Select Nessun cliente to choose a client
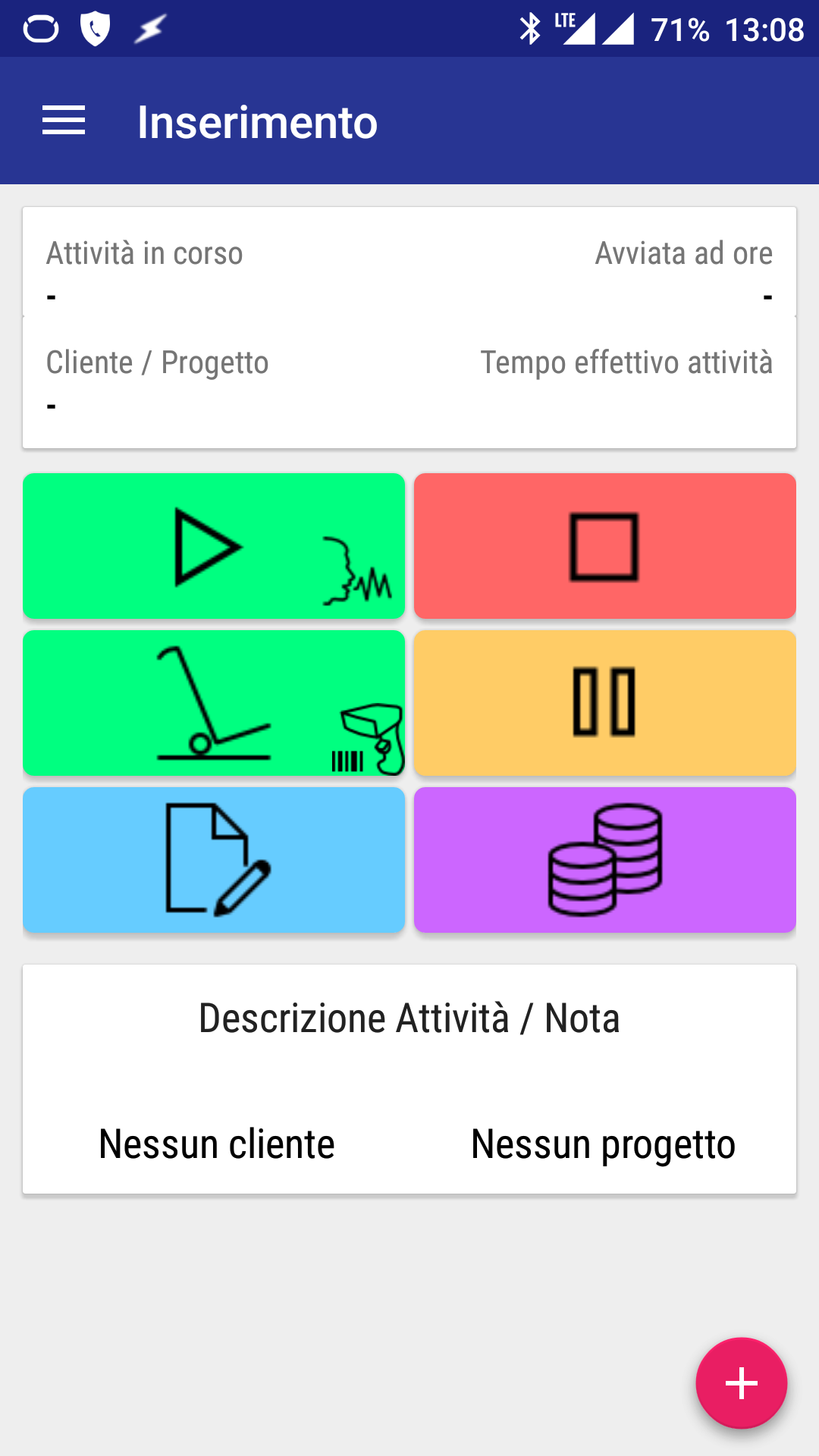This screenshot has width=819, height=1456. click(217, 1144)
